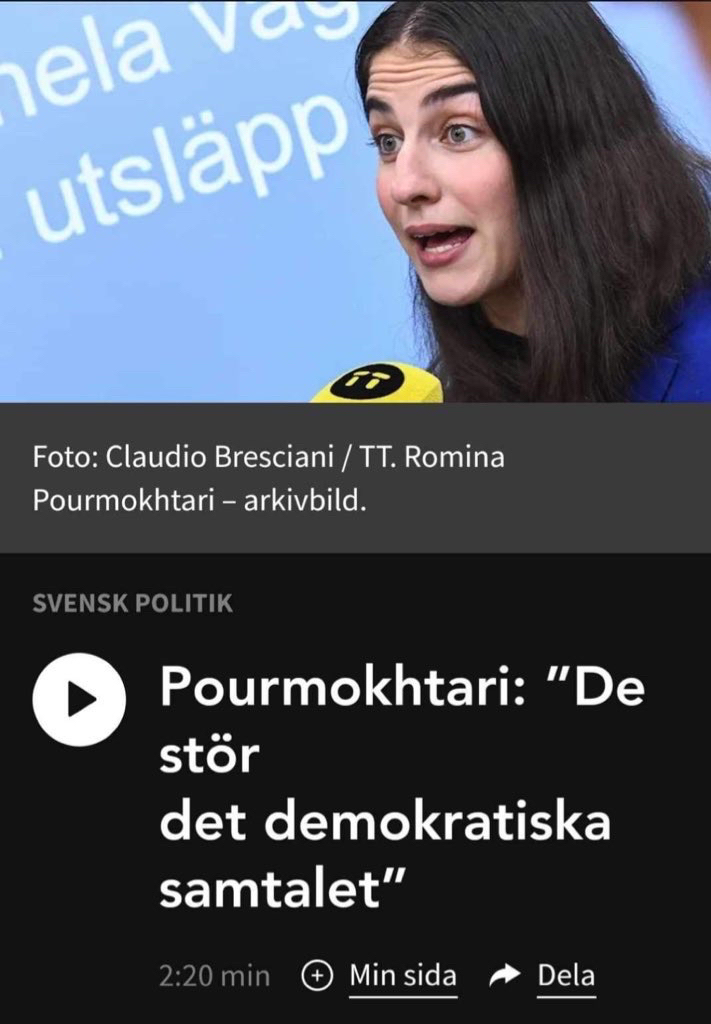
Task: Play the Pourmokhtari audio clip
Action: coord(79,699)
